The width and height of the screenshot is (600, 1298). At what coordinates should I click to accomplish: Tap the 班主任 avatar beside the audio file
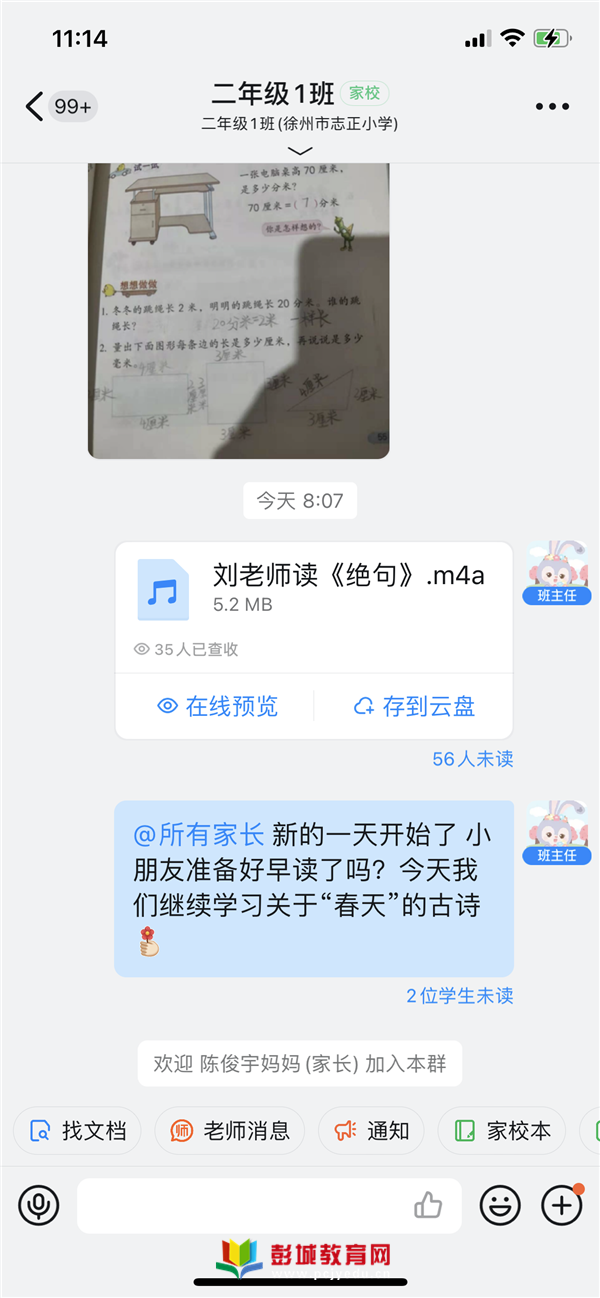coord(557,573)
